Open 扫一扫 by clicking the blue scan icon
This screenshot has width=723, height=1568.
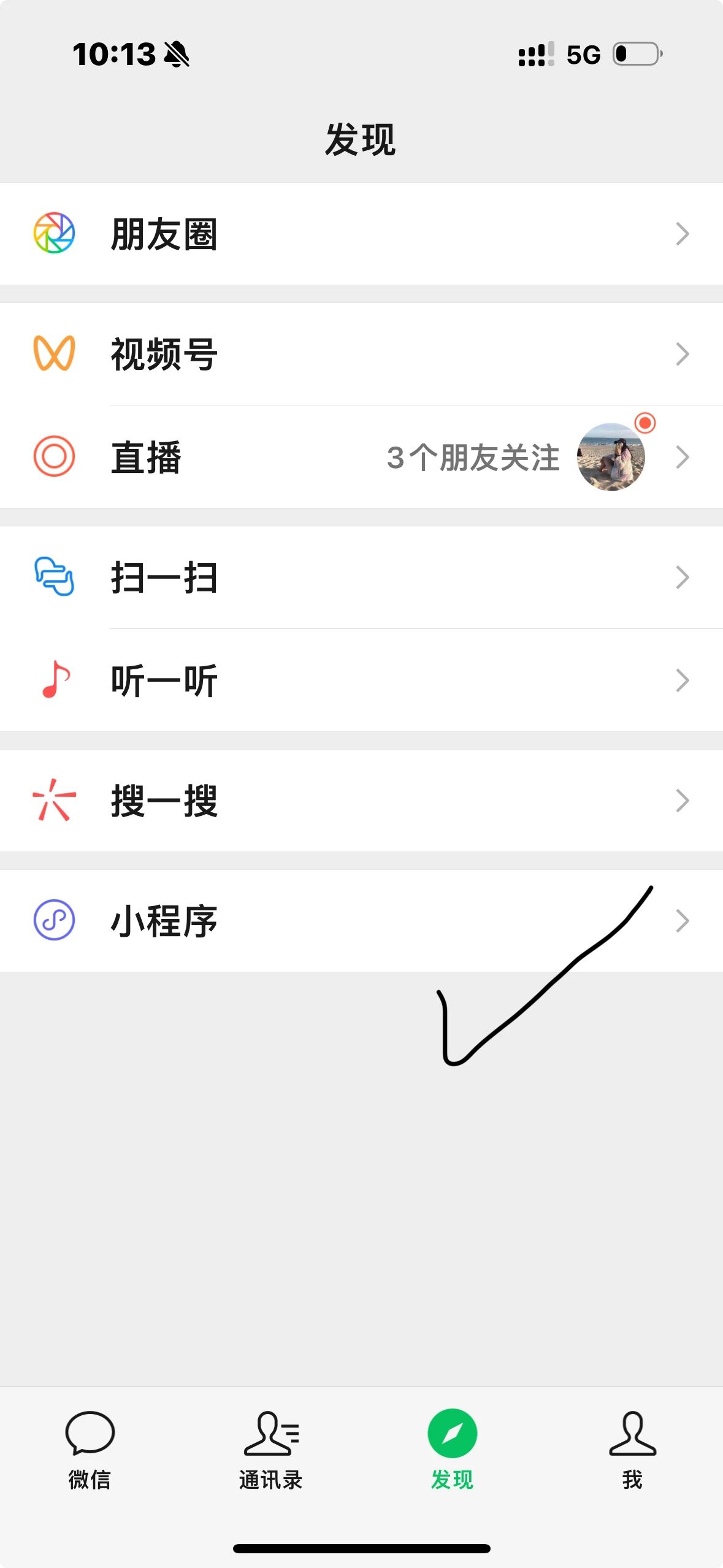(x=54, y=575)
